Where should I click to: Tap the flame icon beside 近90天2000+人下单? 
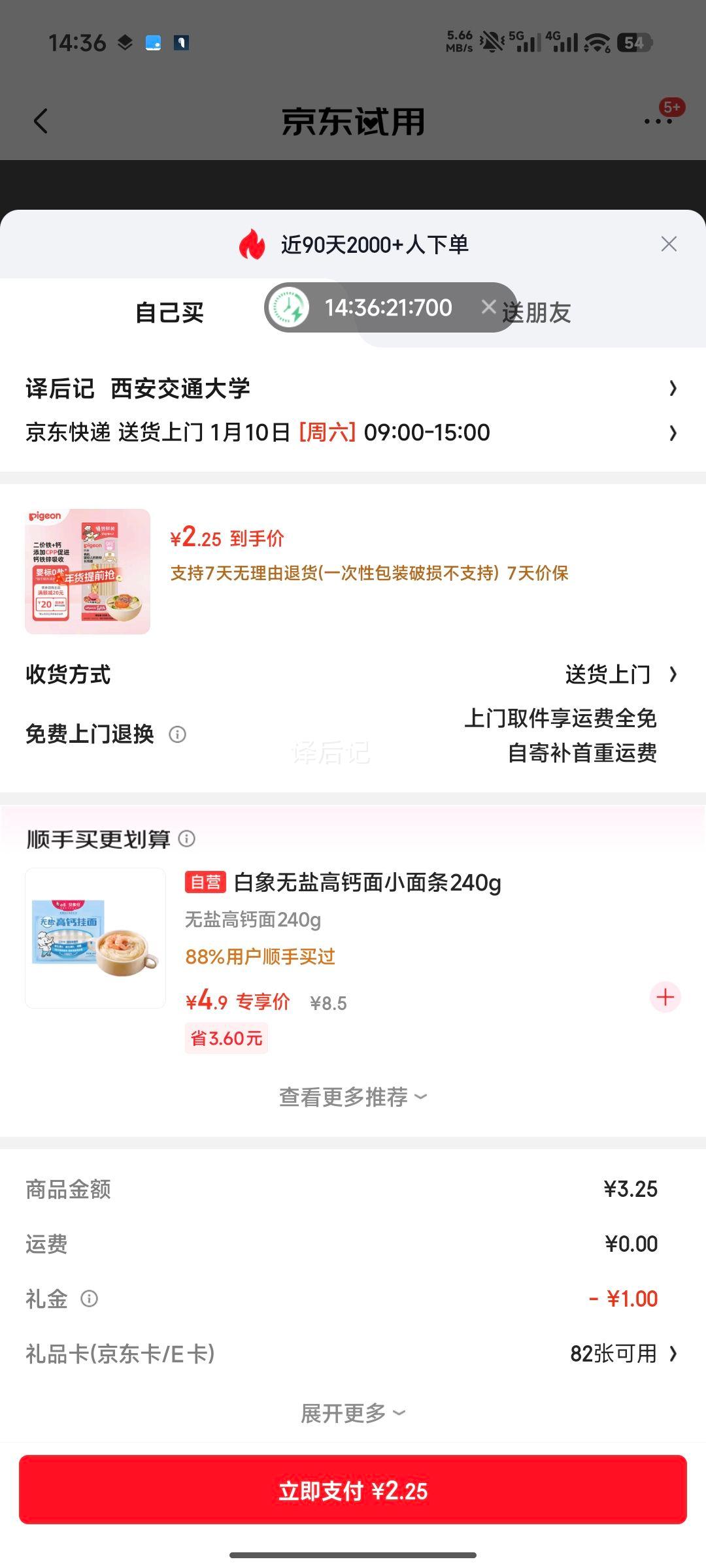[x=250, y=245]
